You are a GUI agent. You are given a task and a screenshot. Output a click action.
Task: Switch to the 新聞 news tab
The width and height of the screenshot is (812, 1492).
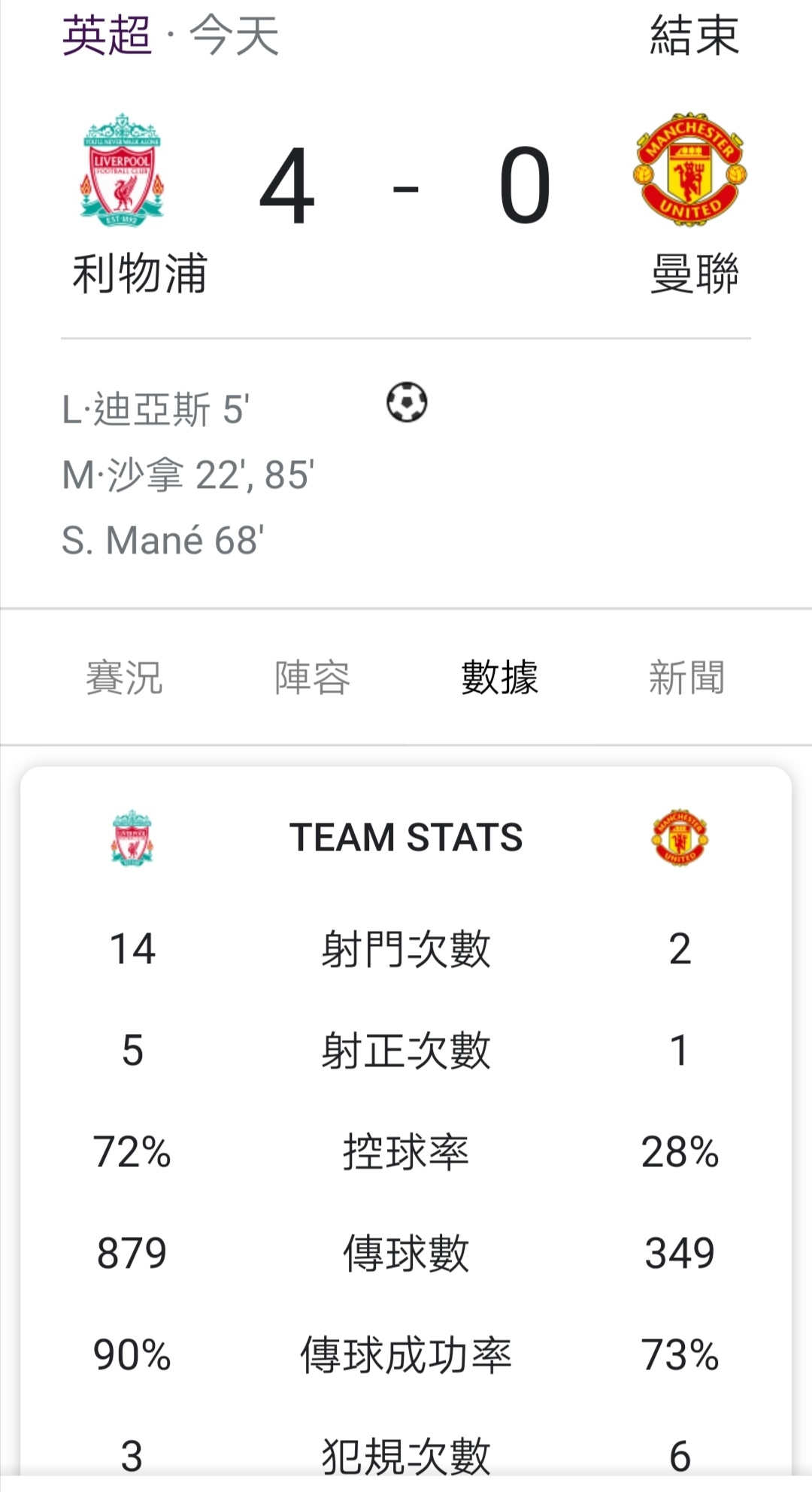(x=686, y=677)
